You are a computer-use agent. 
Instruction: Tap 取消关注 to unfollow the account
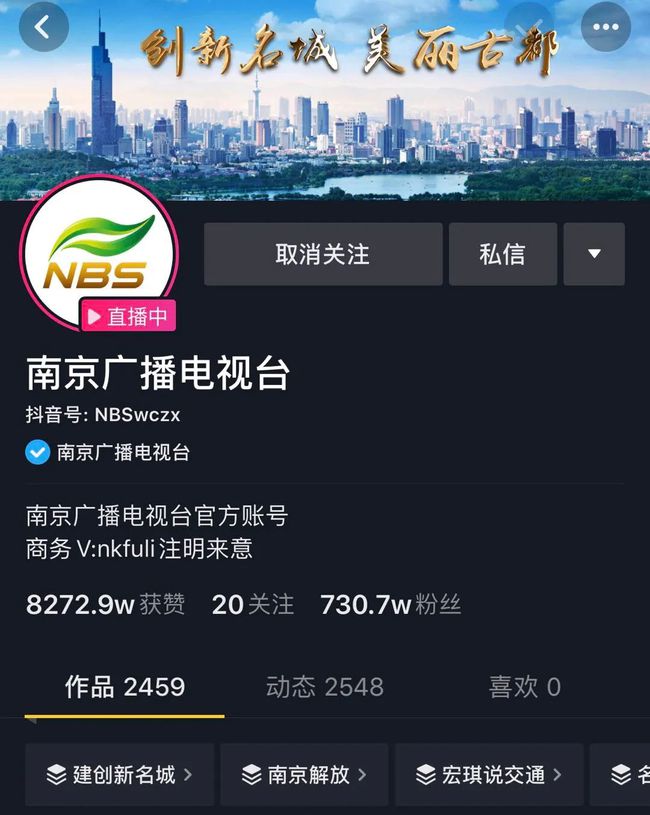pos(323,254)
